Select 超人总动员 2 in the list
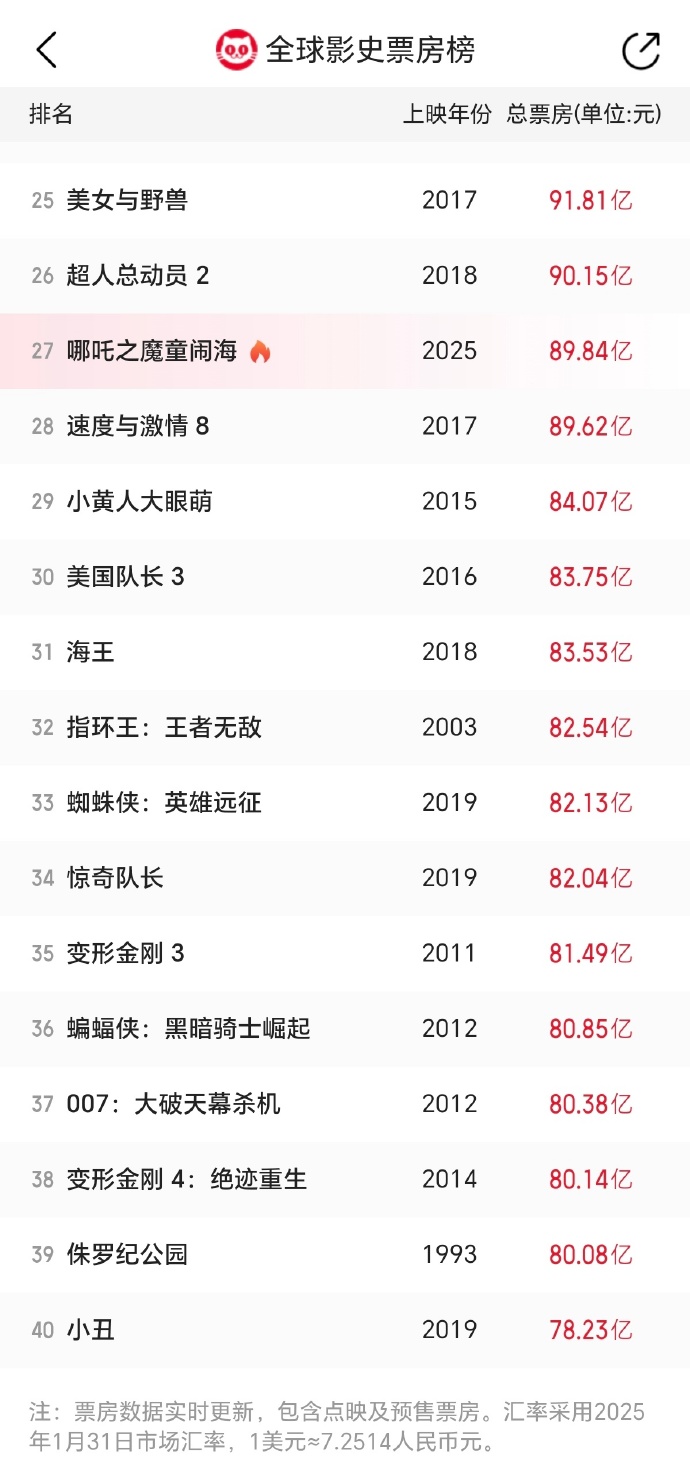The height and width of the screenshot is (1466, 690). [x=345, y=275]
